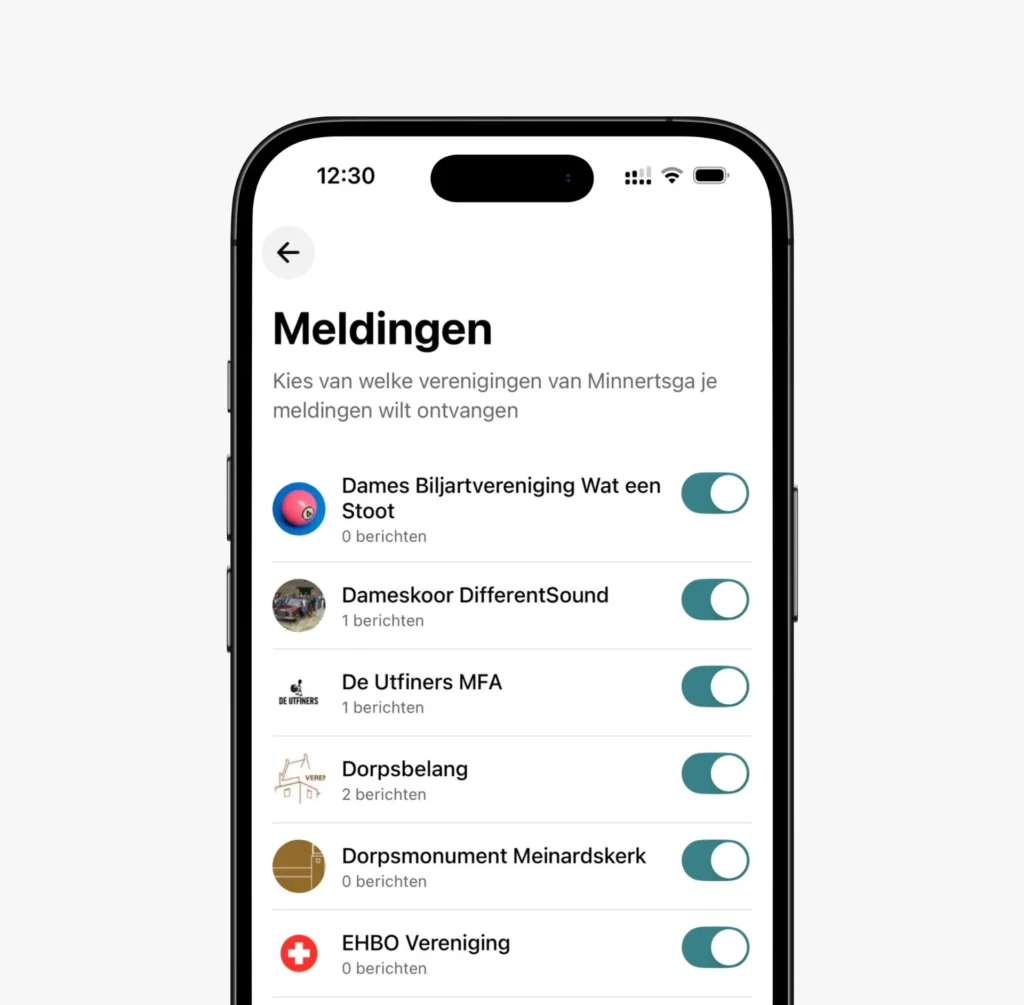Toggle the Dorpsmonument Meinardskerk switch
Screen dimensions: 1024x1005
tap(715, 861)
